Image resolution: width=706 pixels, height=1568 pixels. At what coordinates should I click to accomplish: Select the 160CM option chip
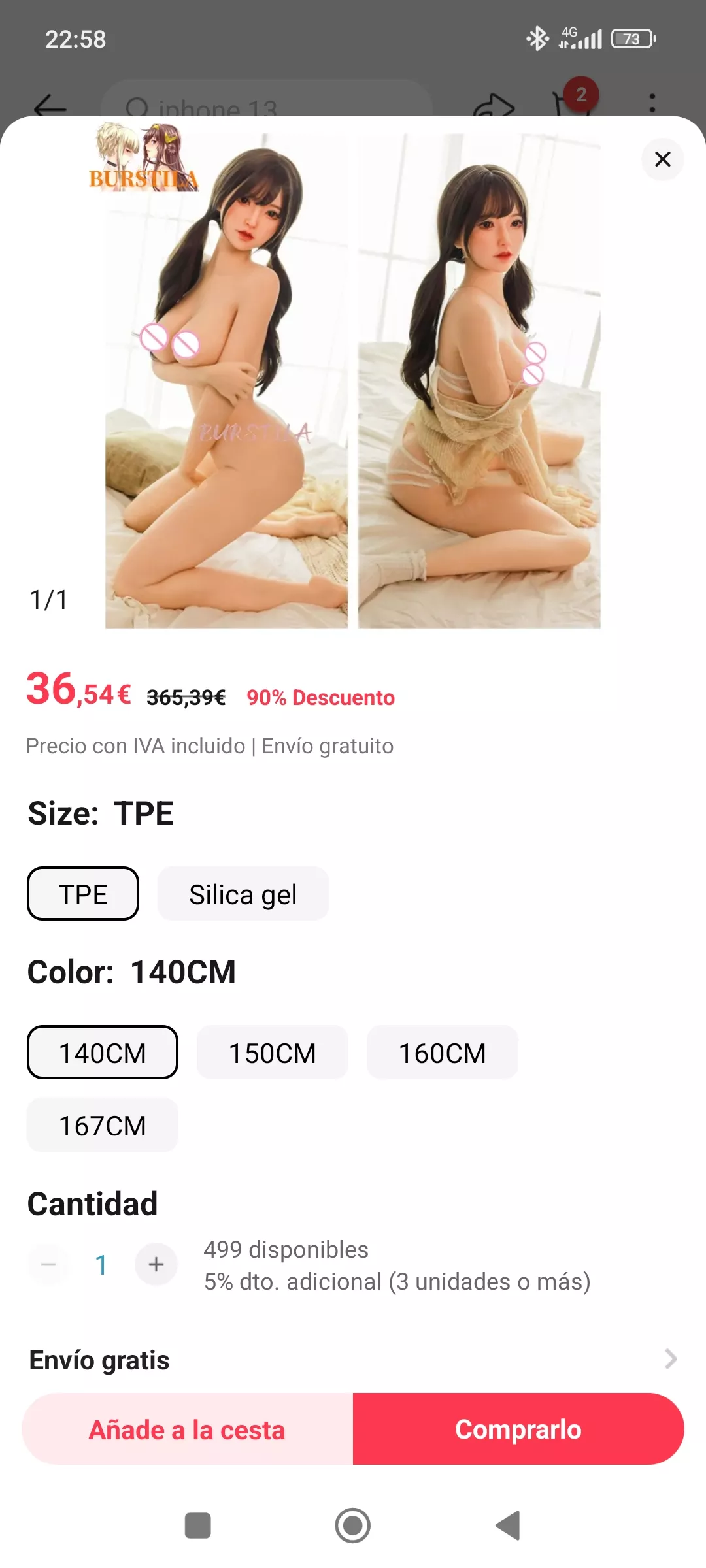coord(443,1053)
